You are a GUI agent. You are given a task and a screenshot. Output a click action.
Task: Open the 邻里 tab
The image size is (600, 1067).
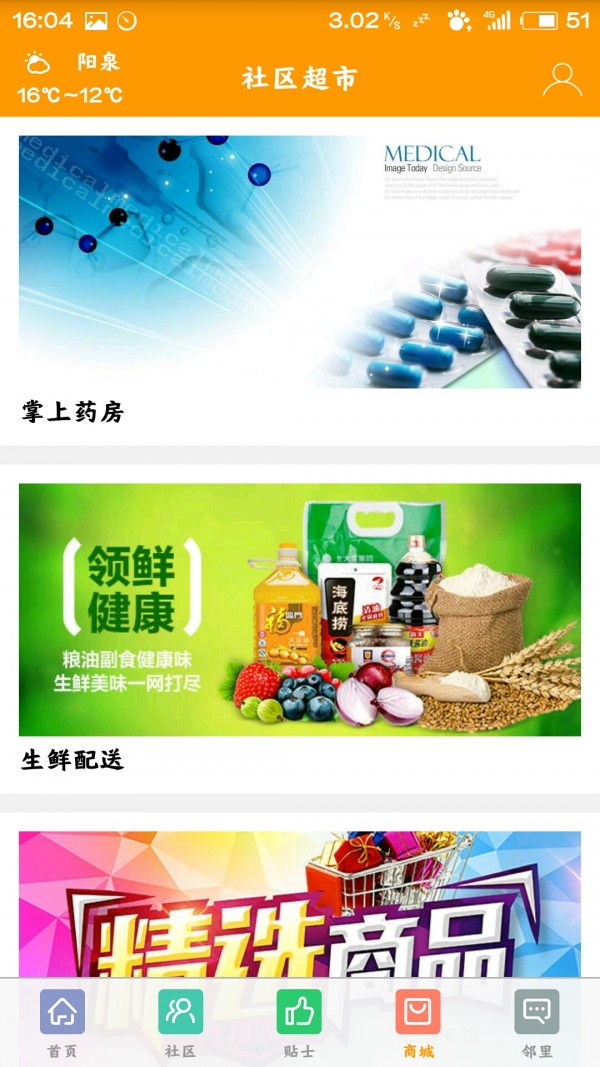(537, 1022)
